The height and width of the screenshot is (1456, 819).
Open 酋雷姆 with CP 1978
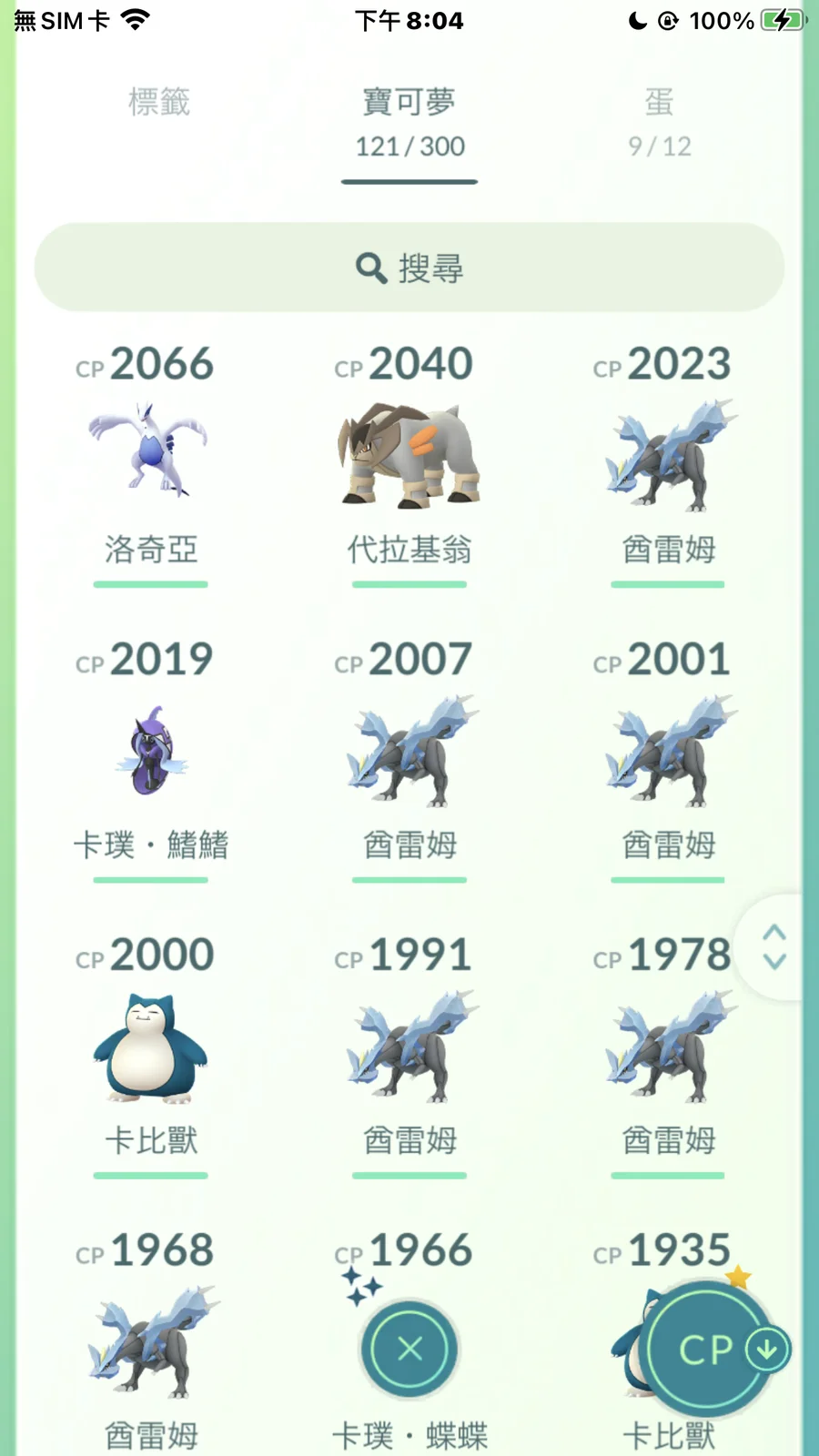669,1046
